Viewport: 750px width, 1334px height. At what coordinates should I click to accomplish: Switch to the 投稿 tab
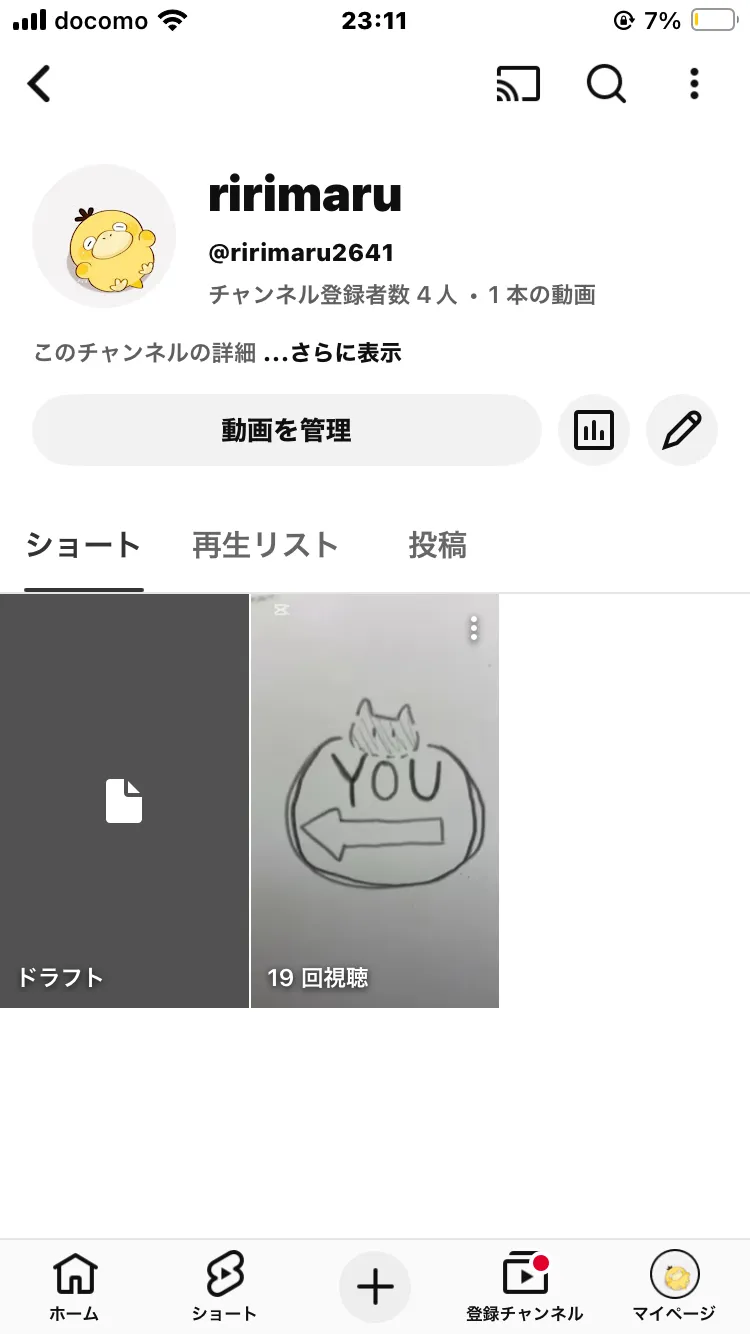[437, 546]
